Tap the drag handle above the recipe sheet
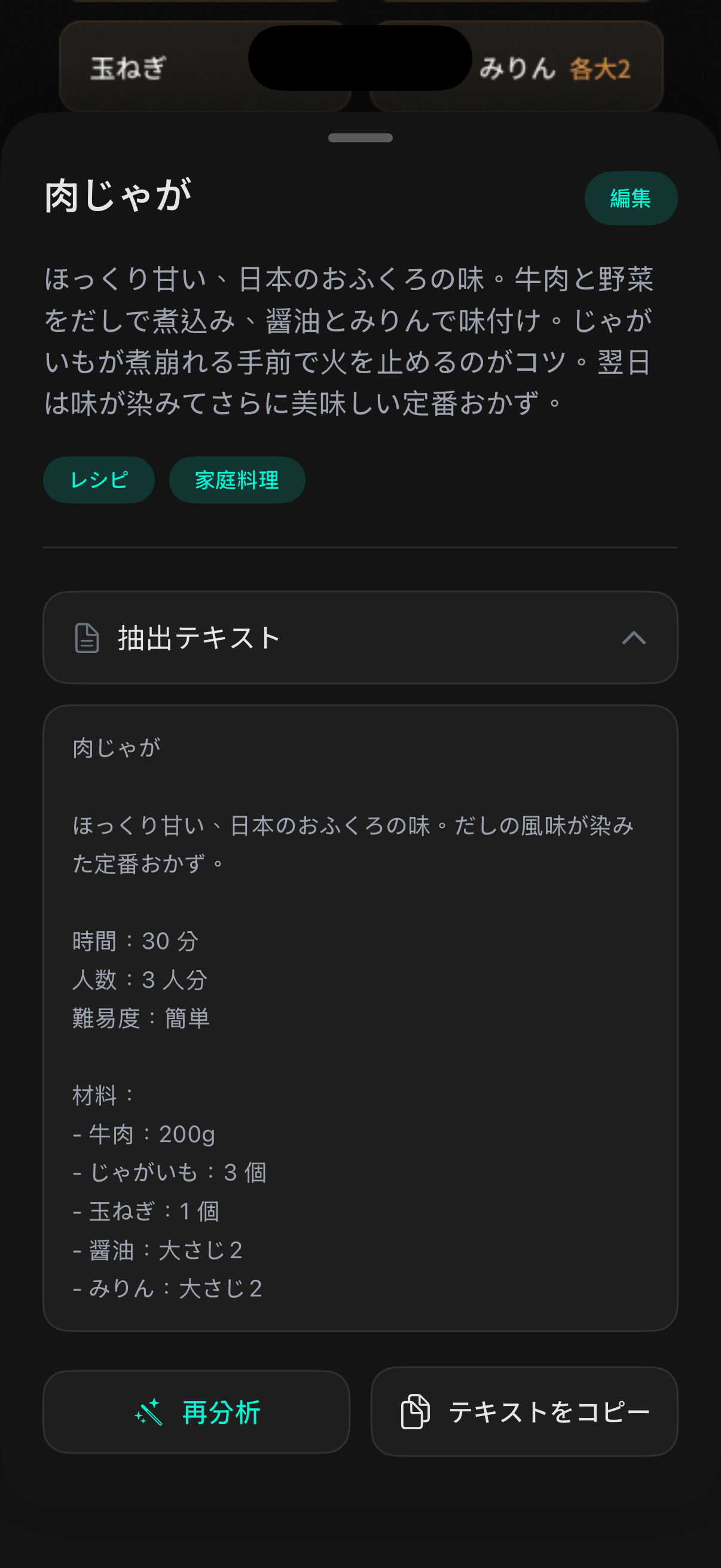The height and width of the screenshot is (1568, 721). click(360, 138)
